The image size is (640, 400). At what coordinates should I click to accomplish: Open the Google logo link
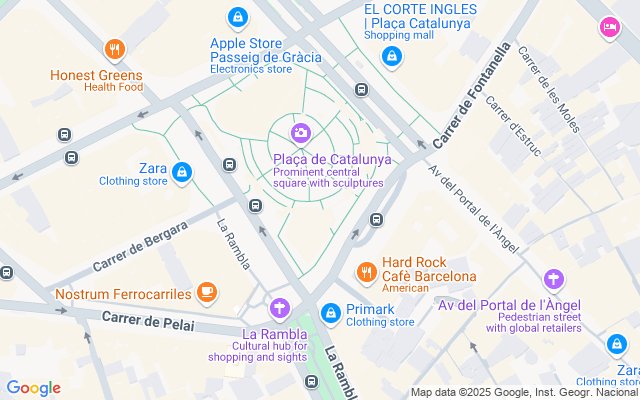click(x=33, y=388)
